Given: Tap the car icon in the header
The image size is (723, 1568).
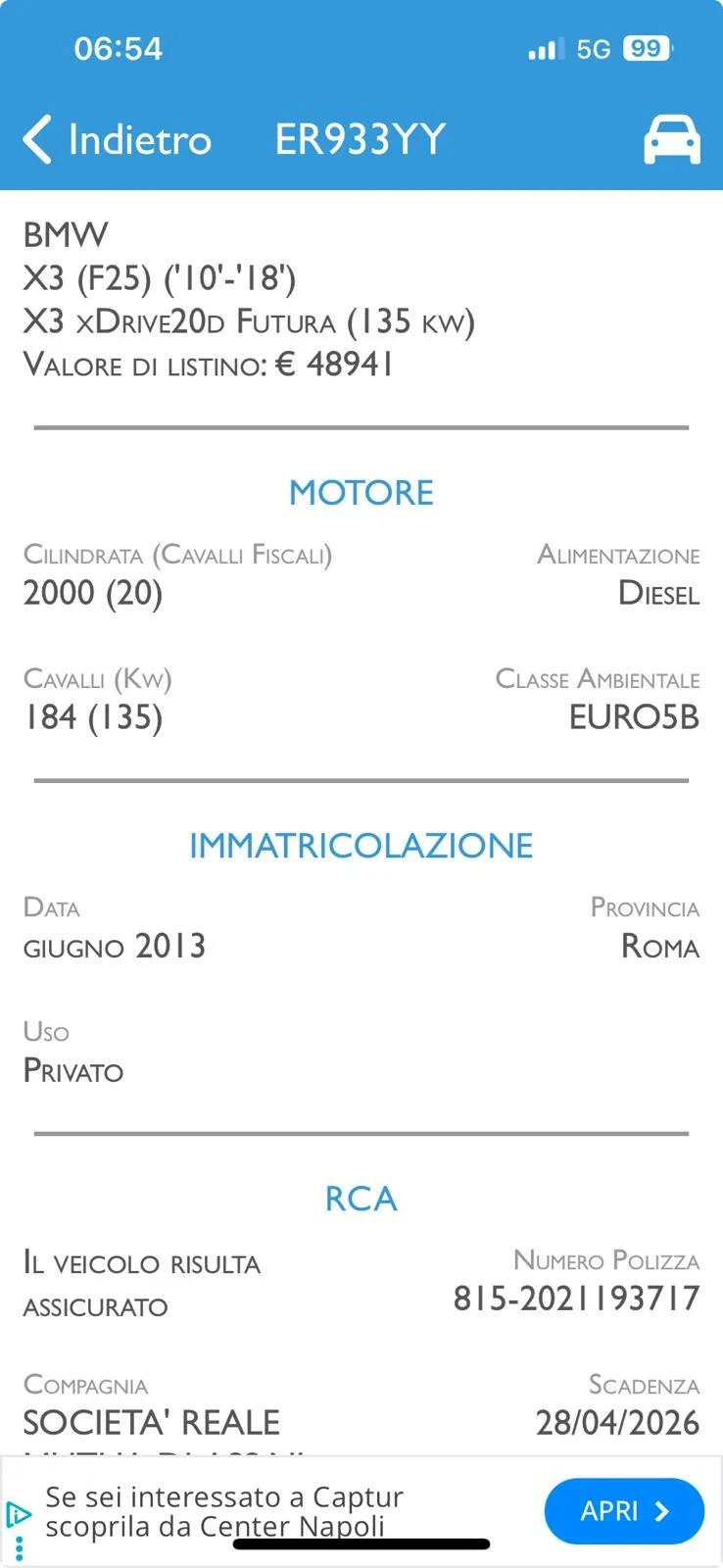Looking at the screenshot, I should tap(671, 139).
